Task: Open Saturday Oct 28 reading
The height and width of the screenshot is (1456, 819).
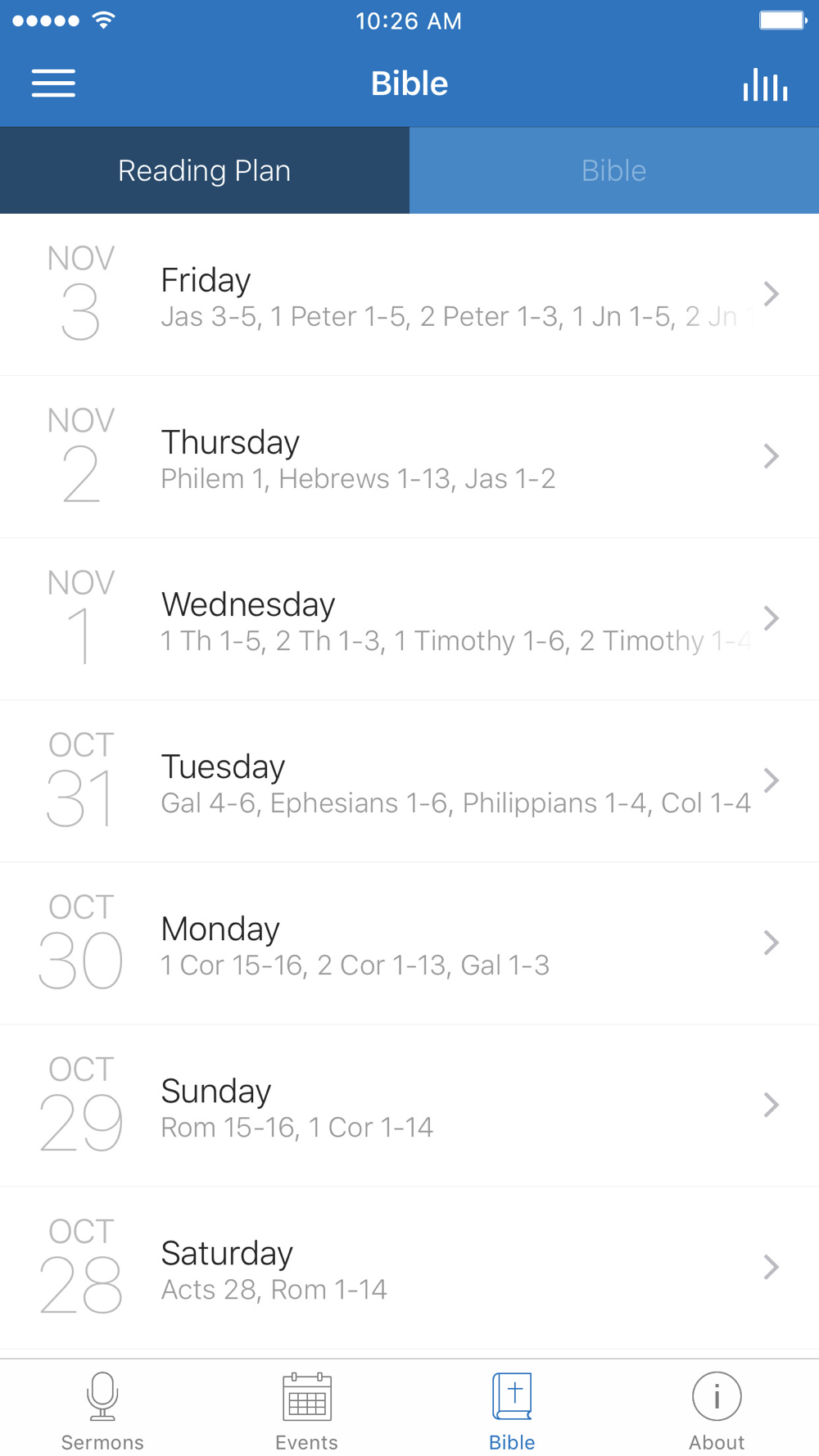Action: tap(409, 1268)
